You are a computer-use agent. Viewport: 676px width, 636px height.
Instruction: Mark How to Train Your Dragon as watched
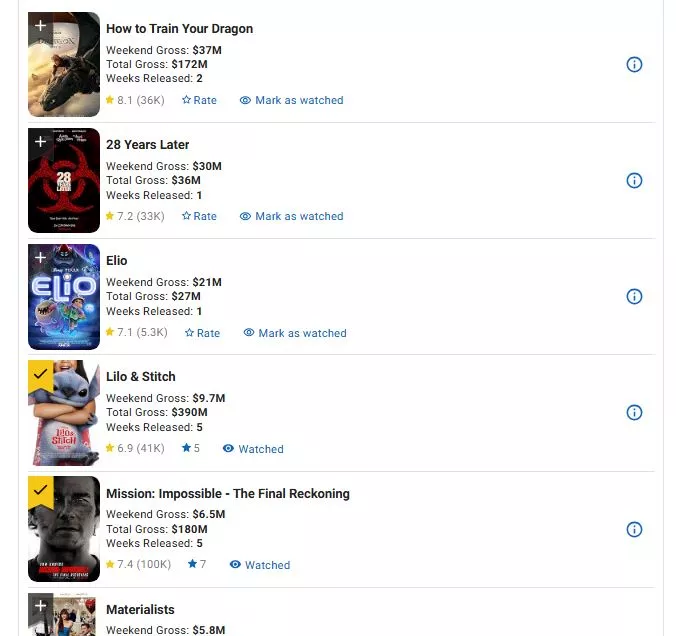coord(291,100)
